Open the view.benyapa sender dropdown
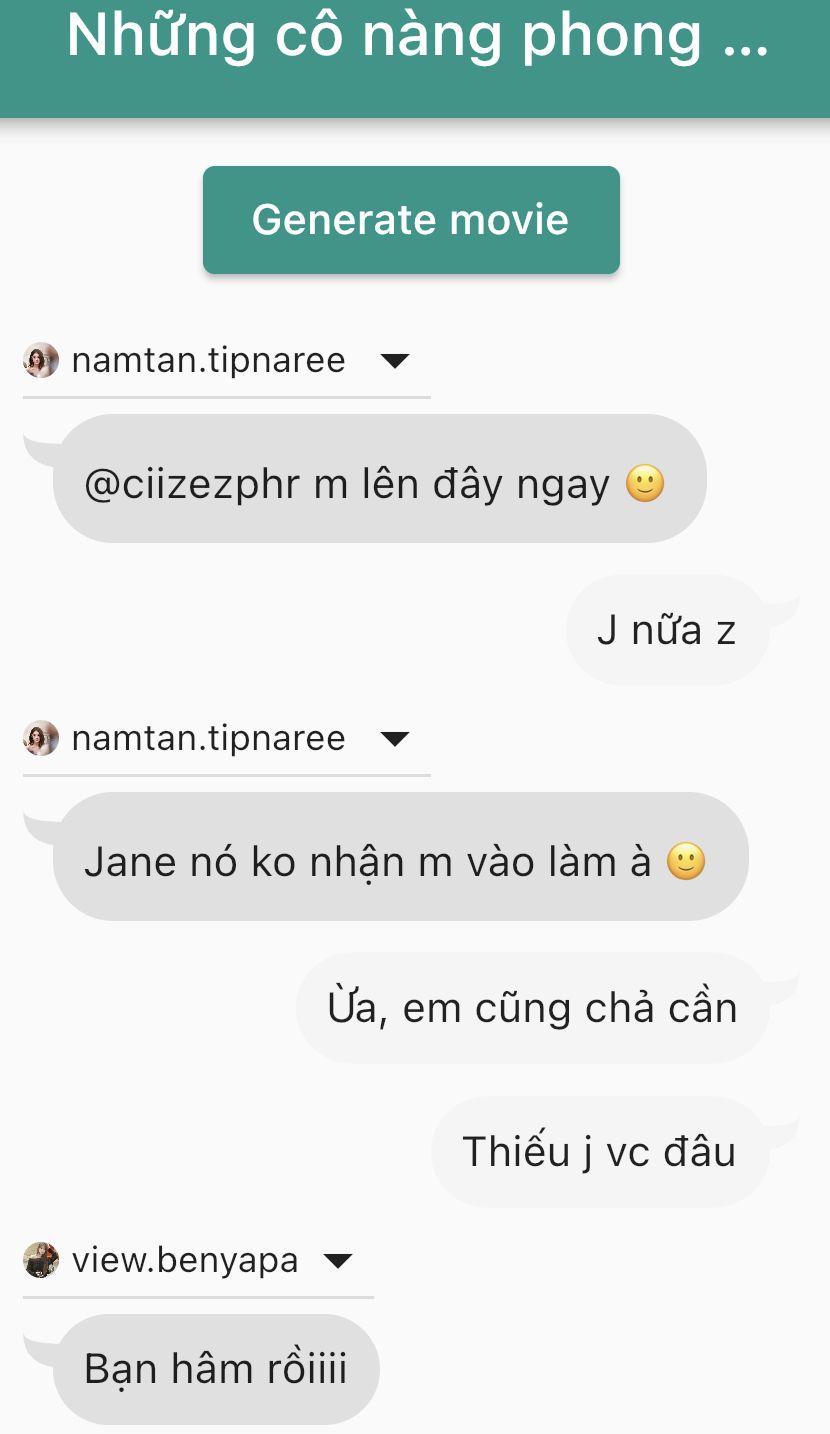The image size is (830, 1434). point(339,1261)
